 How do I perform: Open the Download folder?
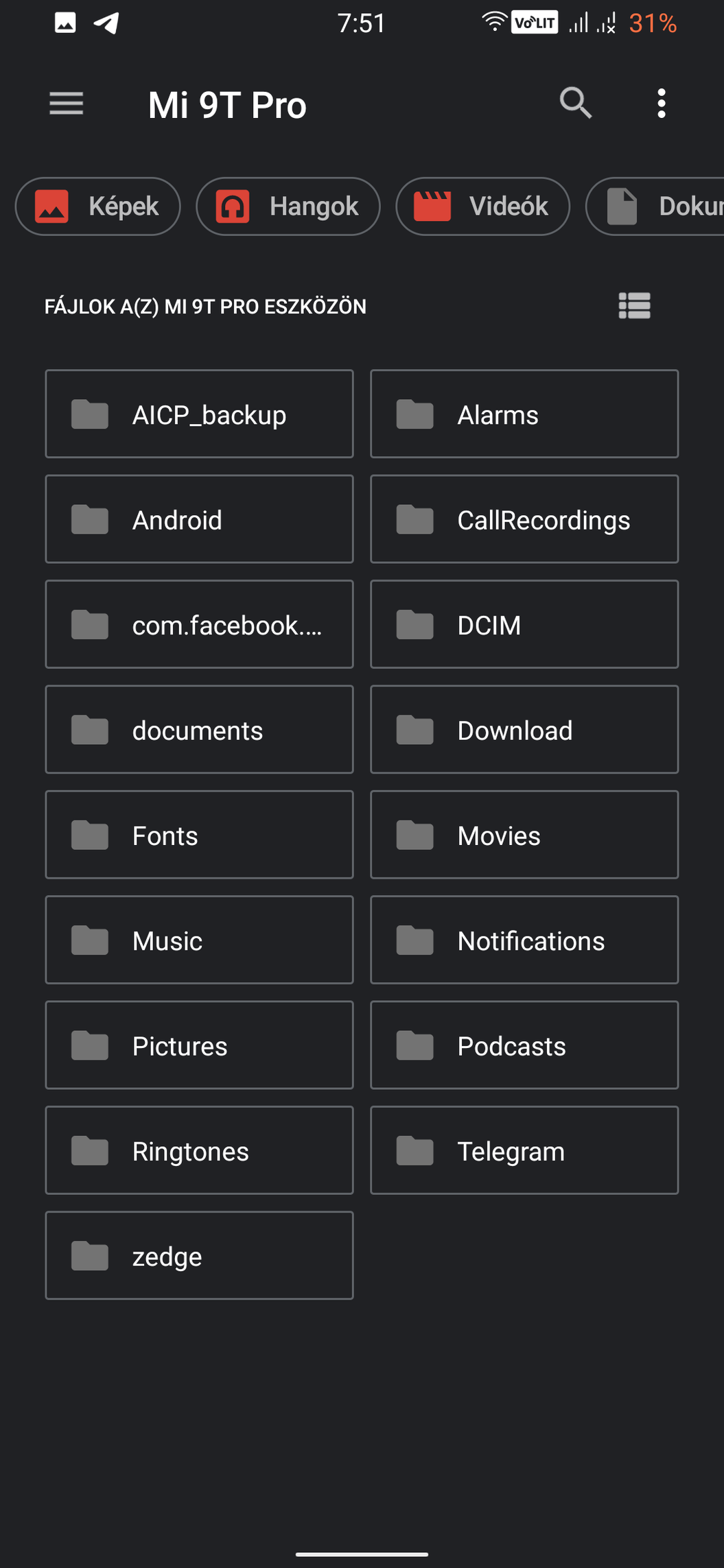(524, 730)
